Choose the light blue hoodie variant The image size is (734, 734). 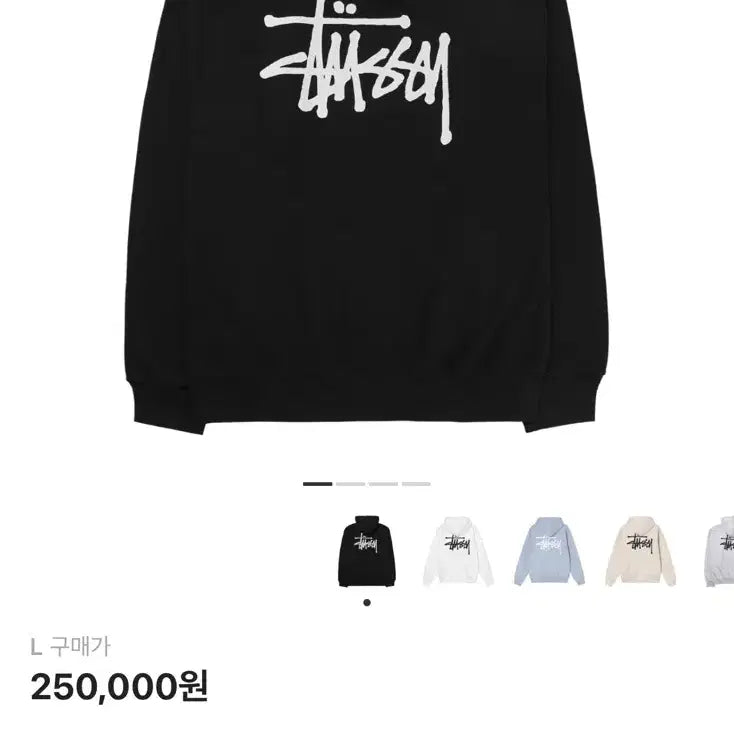click(x=547, y=551)
